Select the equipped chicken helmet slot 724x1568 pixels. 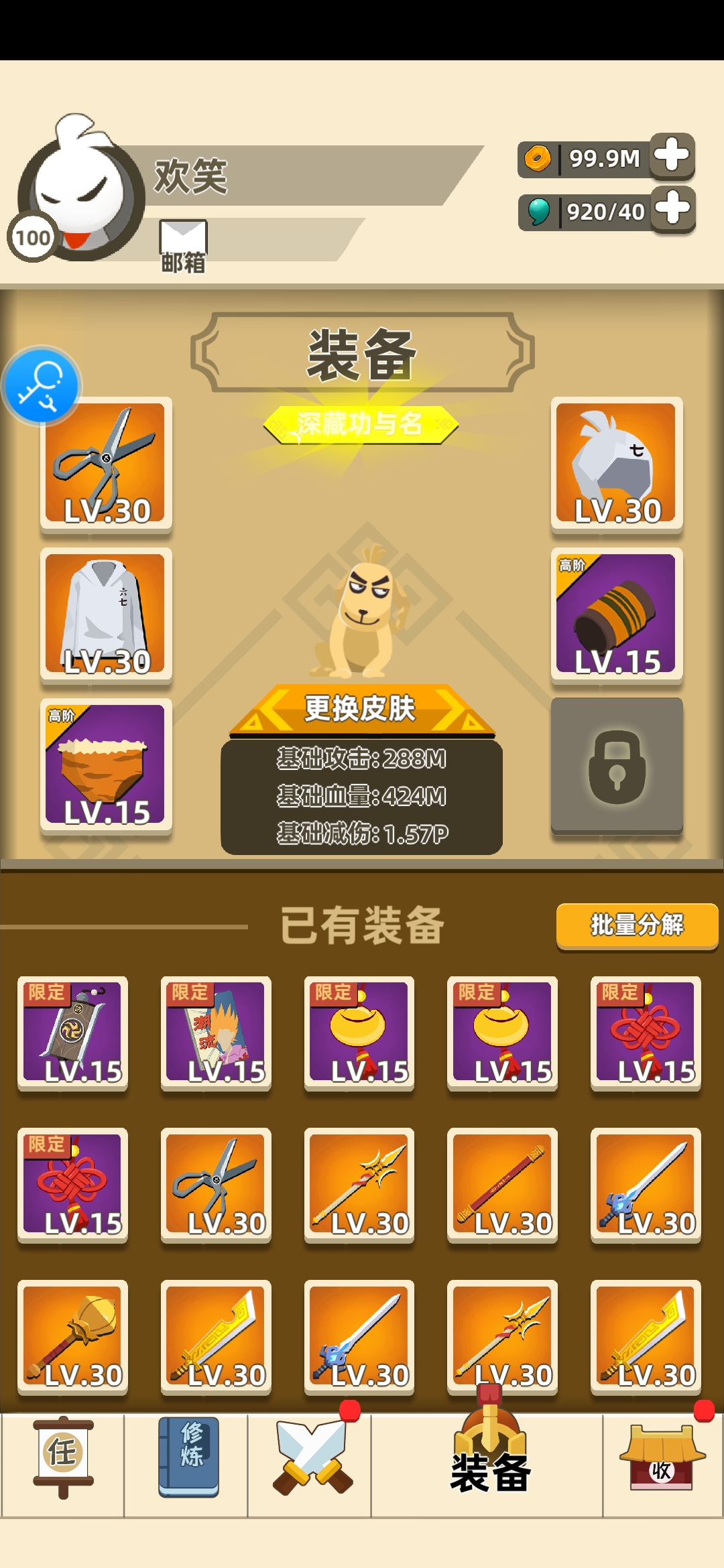[x=616, y=464]
